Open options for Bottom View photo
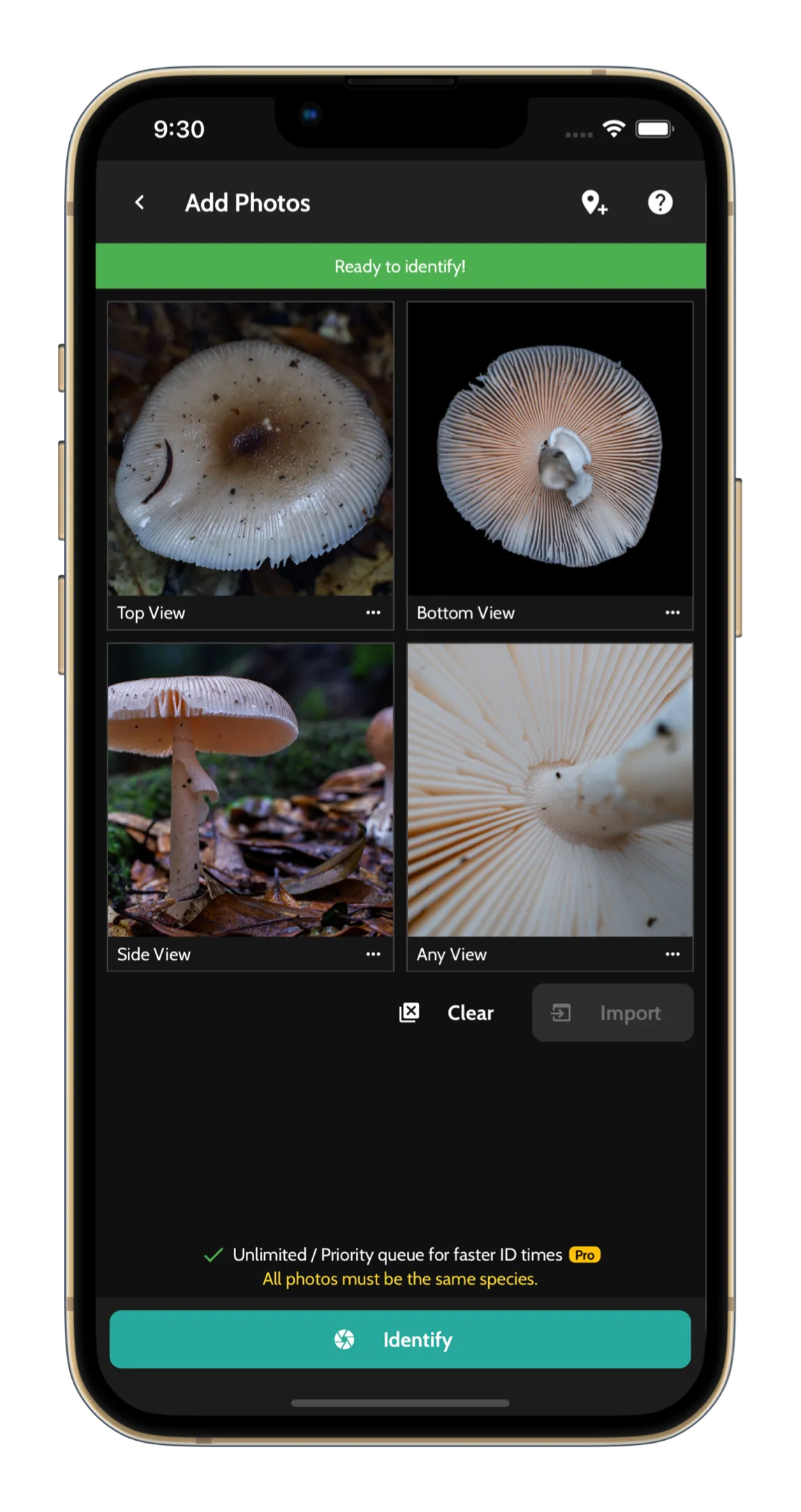801x1512 pixels. 672,613
